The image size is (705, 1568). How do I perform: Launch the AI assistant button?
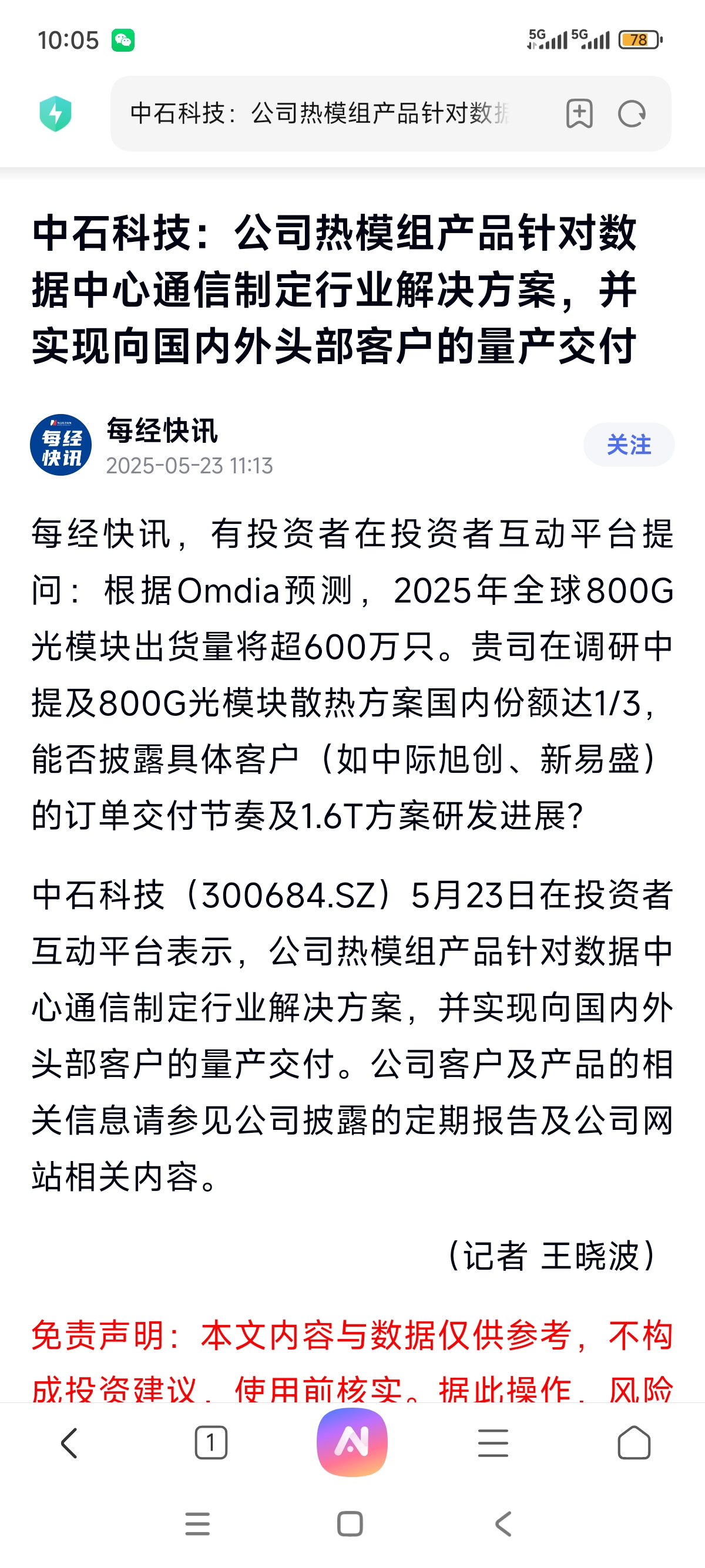coord(352,1442)
